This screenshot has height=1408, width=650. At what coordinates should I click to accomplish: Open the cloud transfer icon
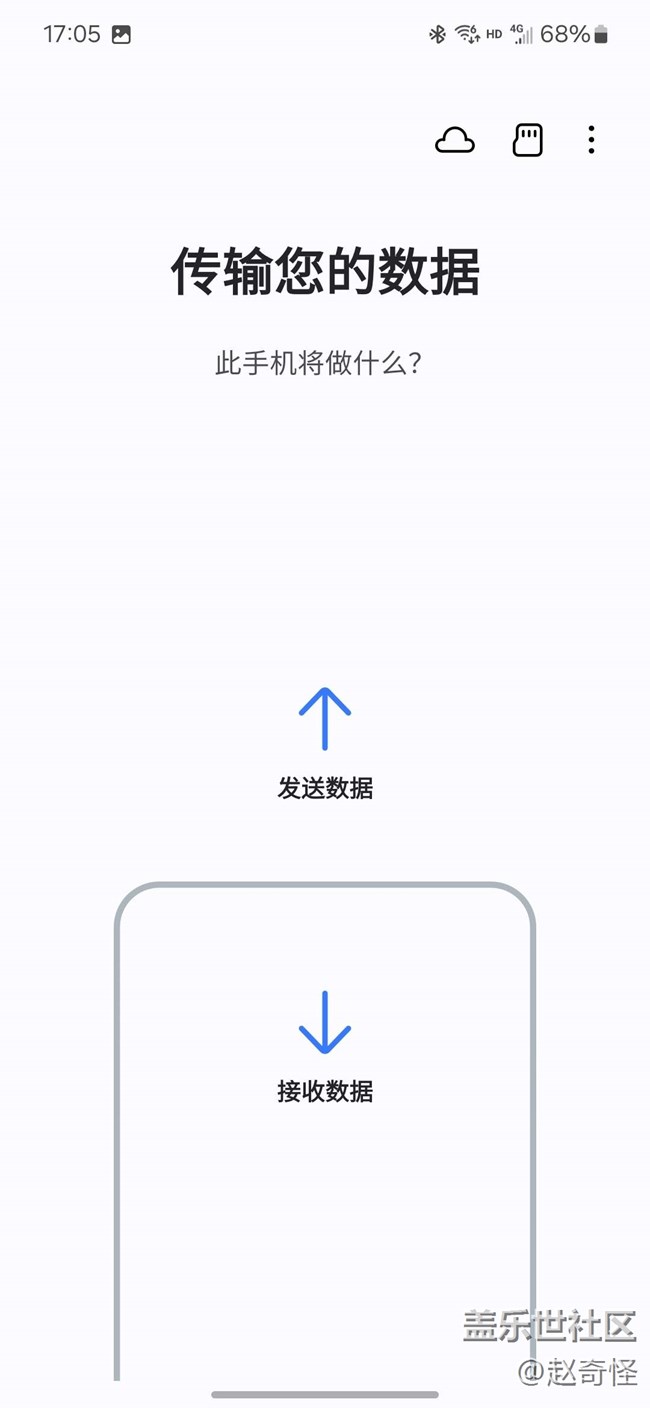click(x=455, y=140)
